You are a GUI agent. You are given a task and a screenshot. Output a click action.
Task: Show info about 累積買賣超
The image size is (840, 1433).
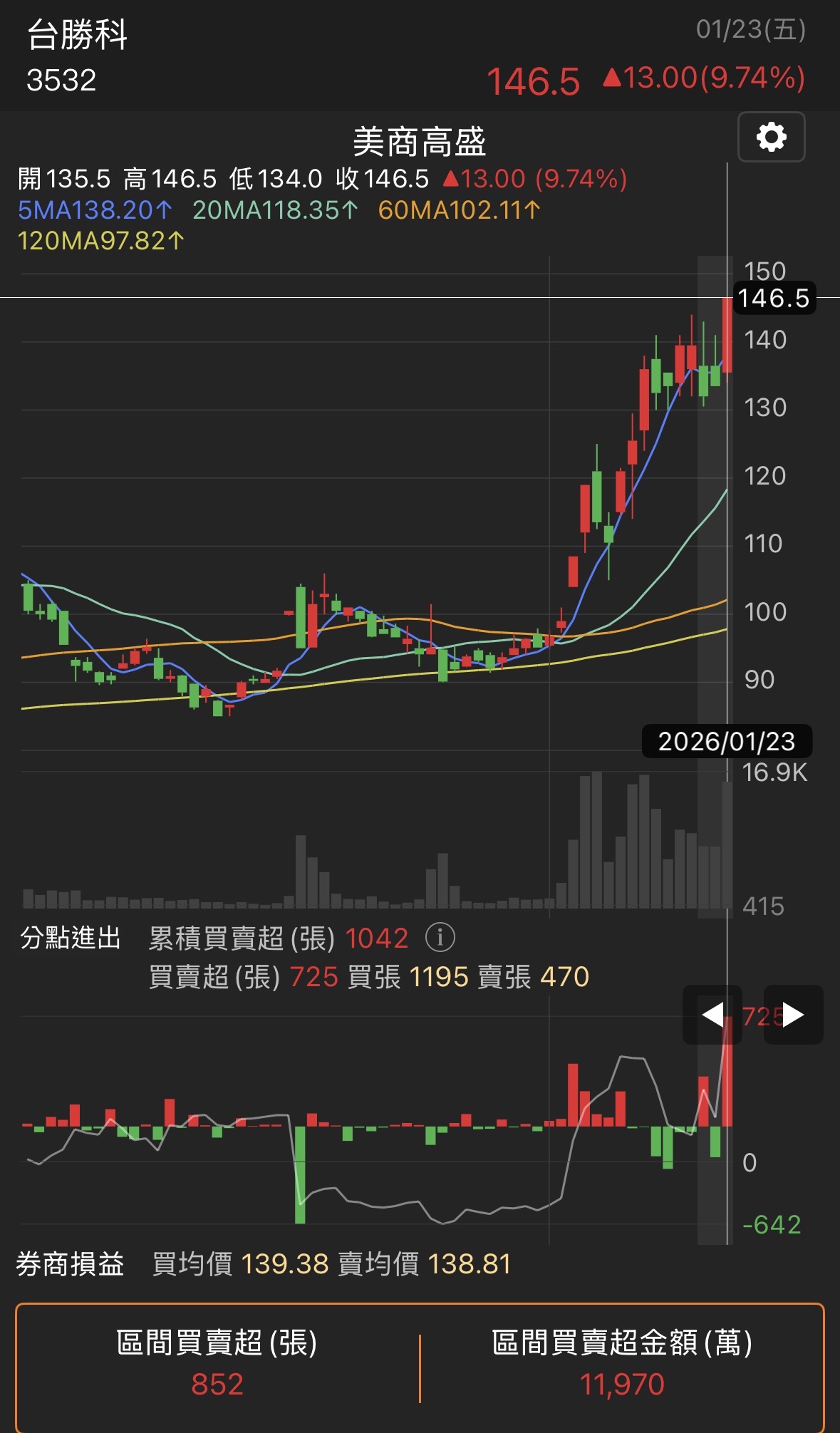440,938
